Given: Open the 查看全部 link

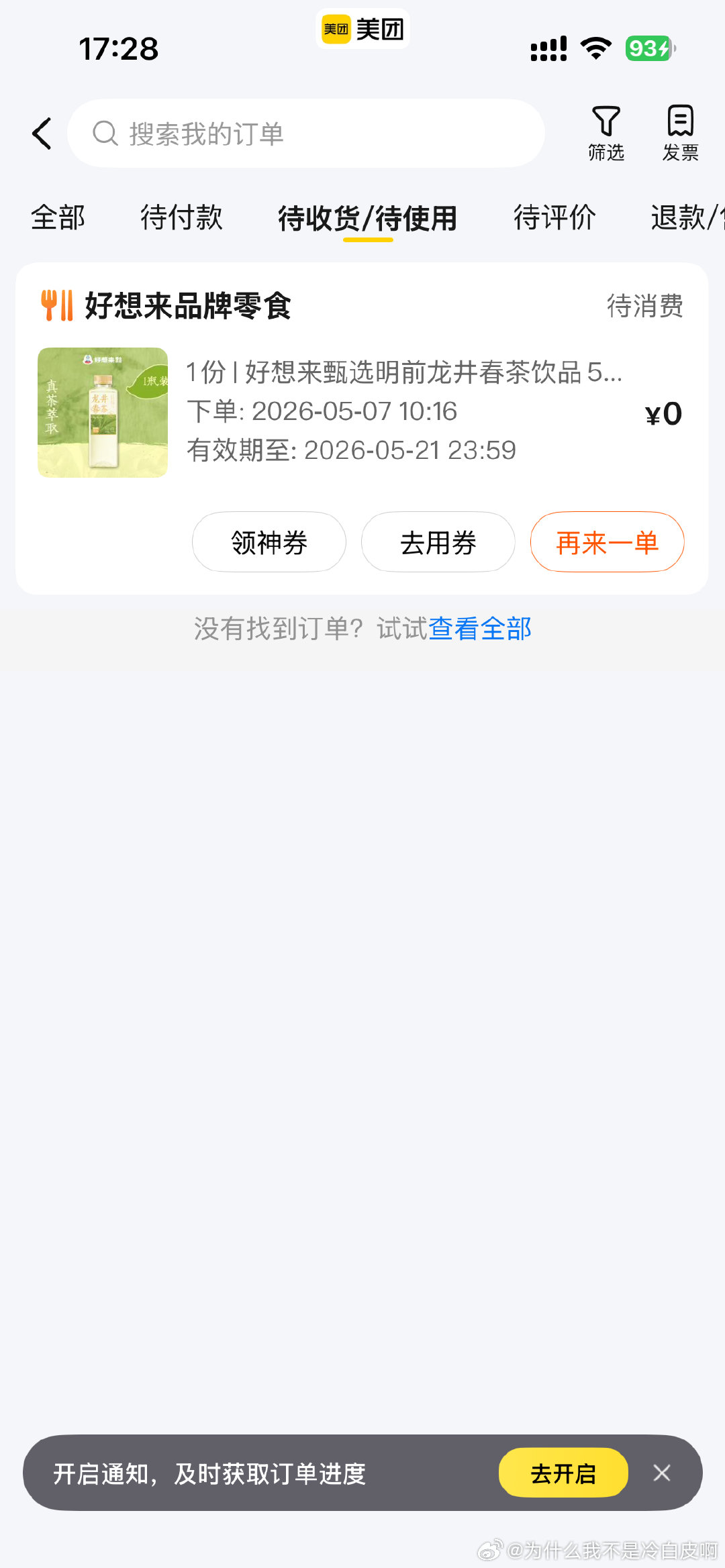Looking at the screenshot, I should (x=480, y=629).
